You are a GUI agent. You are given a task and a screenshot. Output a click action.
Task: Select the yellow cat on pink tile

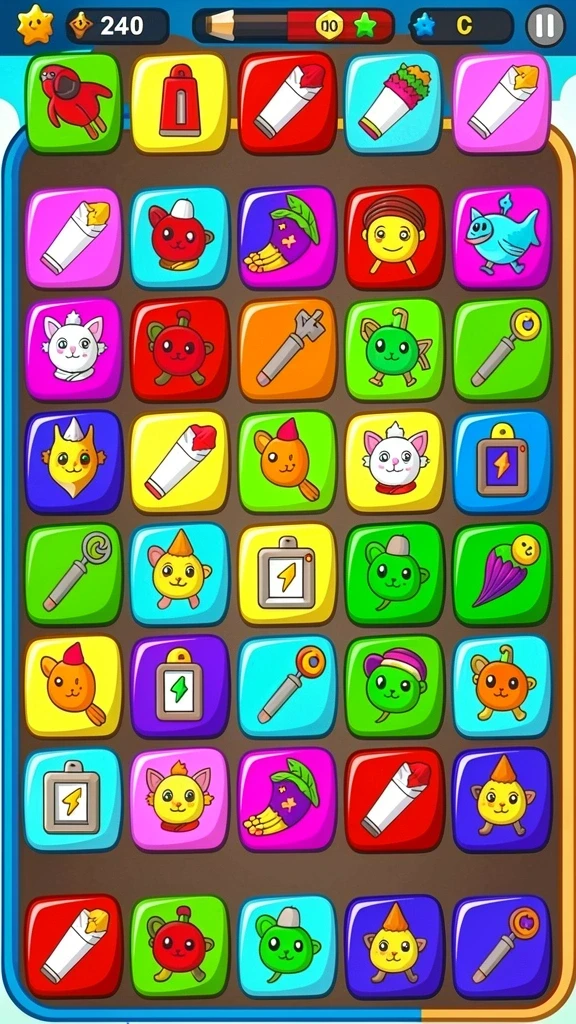[x=180, y=799]
